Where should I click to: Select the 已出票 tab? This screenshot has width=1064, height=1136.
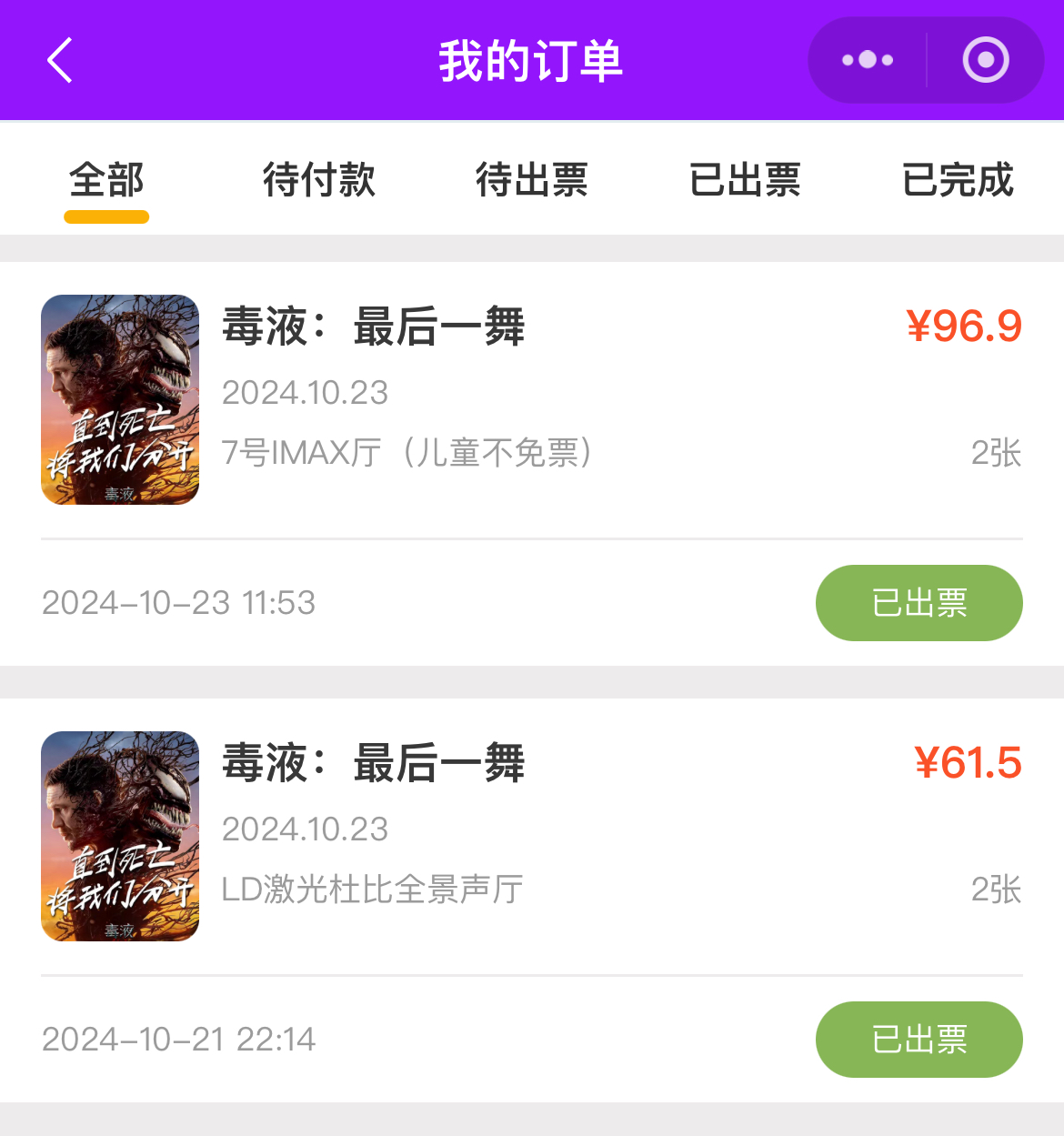coord(745,180)
